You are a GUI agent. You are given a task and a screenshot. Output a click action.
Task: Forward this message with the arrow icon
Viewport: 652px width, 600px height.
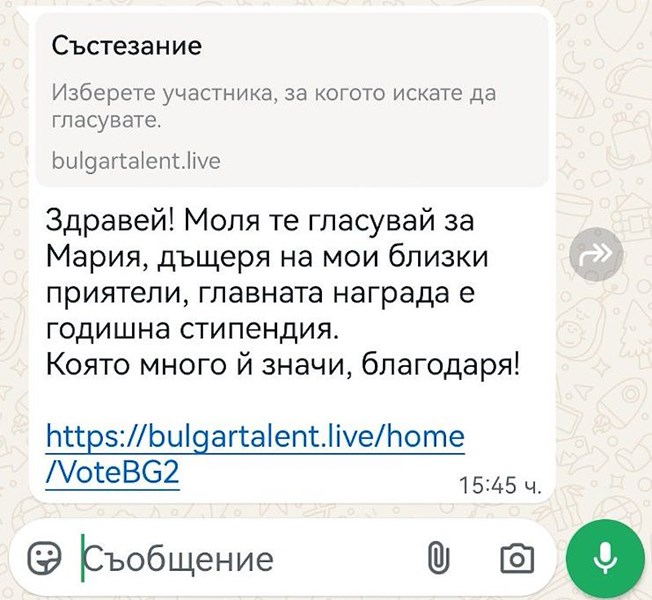[x=595, y=257]
